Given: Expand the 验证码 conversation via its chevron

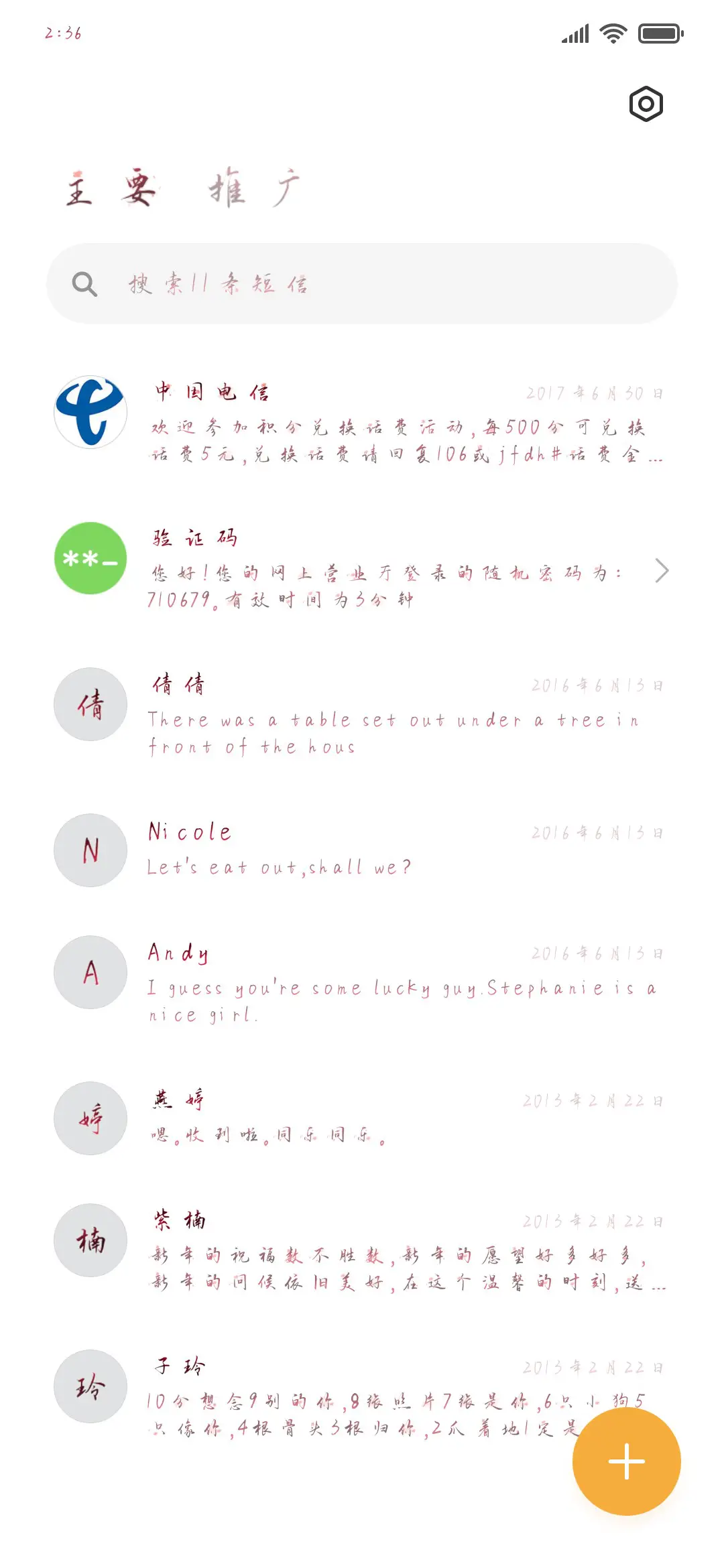Looking at the screenshot, I should point(662,570).
